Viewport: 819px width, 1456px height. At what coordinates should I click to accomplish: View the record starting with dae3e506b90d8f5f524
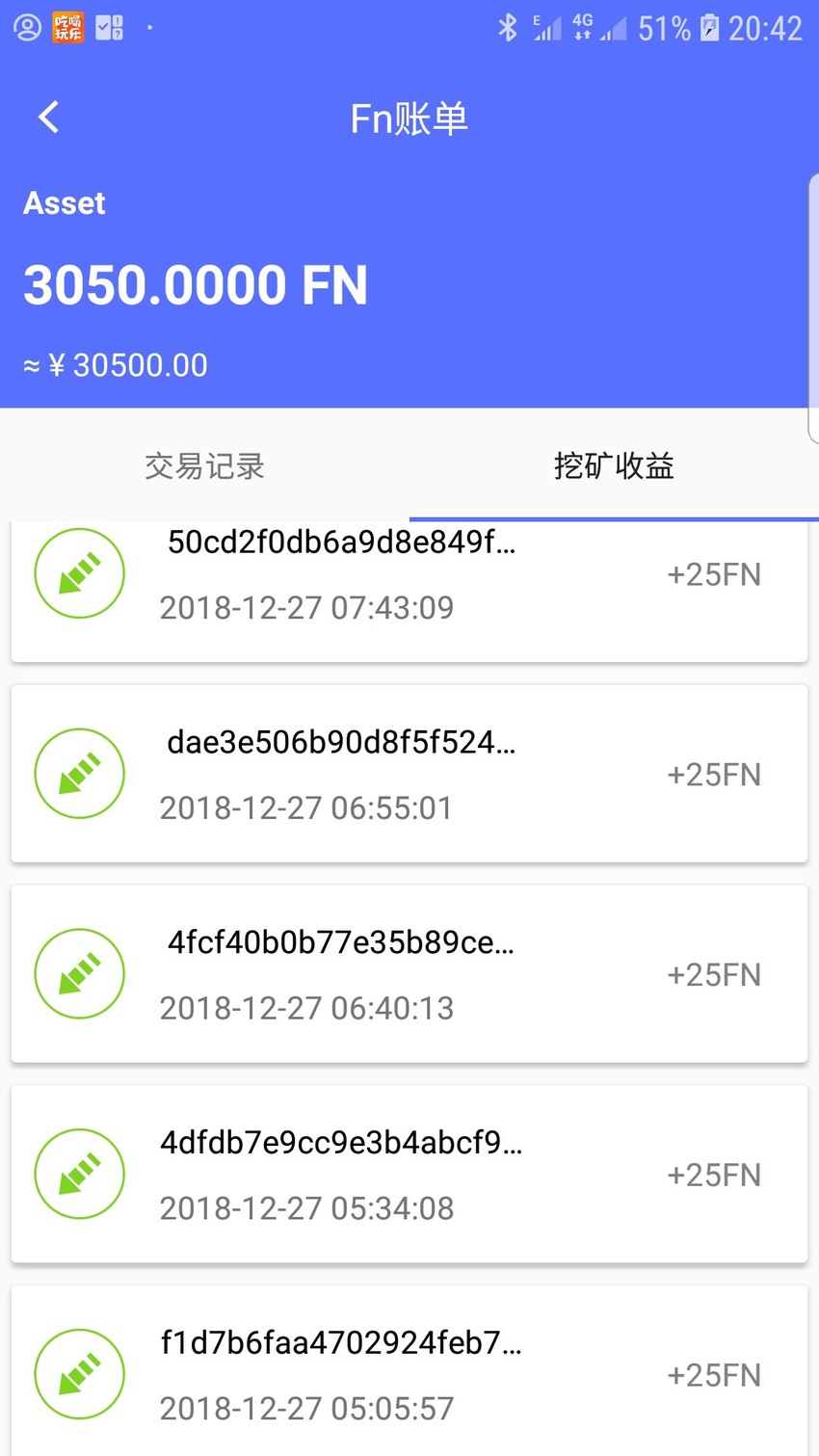(x=409, y=774)
